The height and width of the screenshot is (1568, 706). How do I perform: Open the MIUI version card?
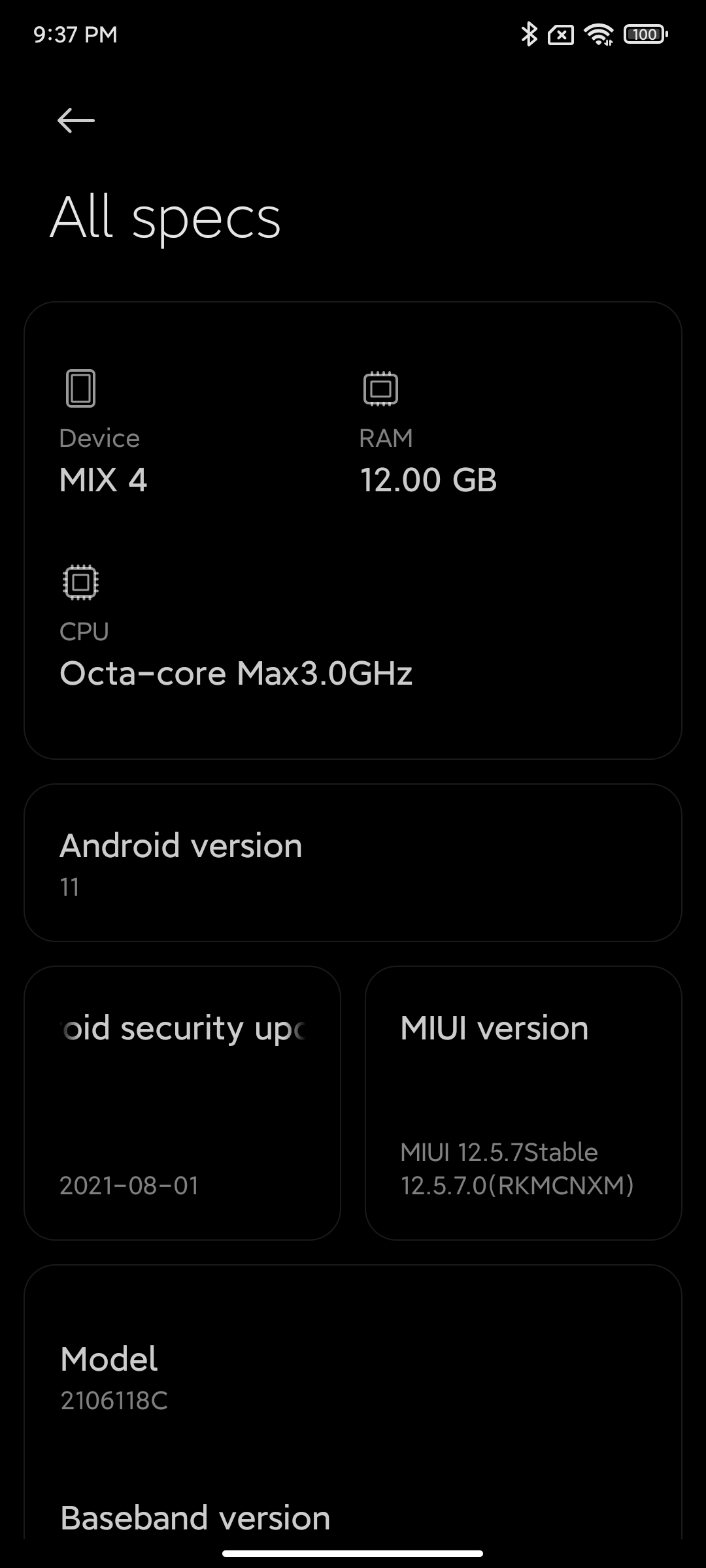(x=523, y=1103)
